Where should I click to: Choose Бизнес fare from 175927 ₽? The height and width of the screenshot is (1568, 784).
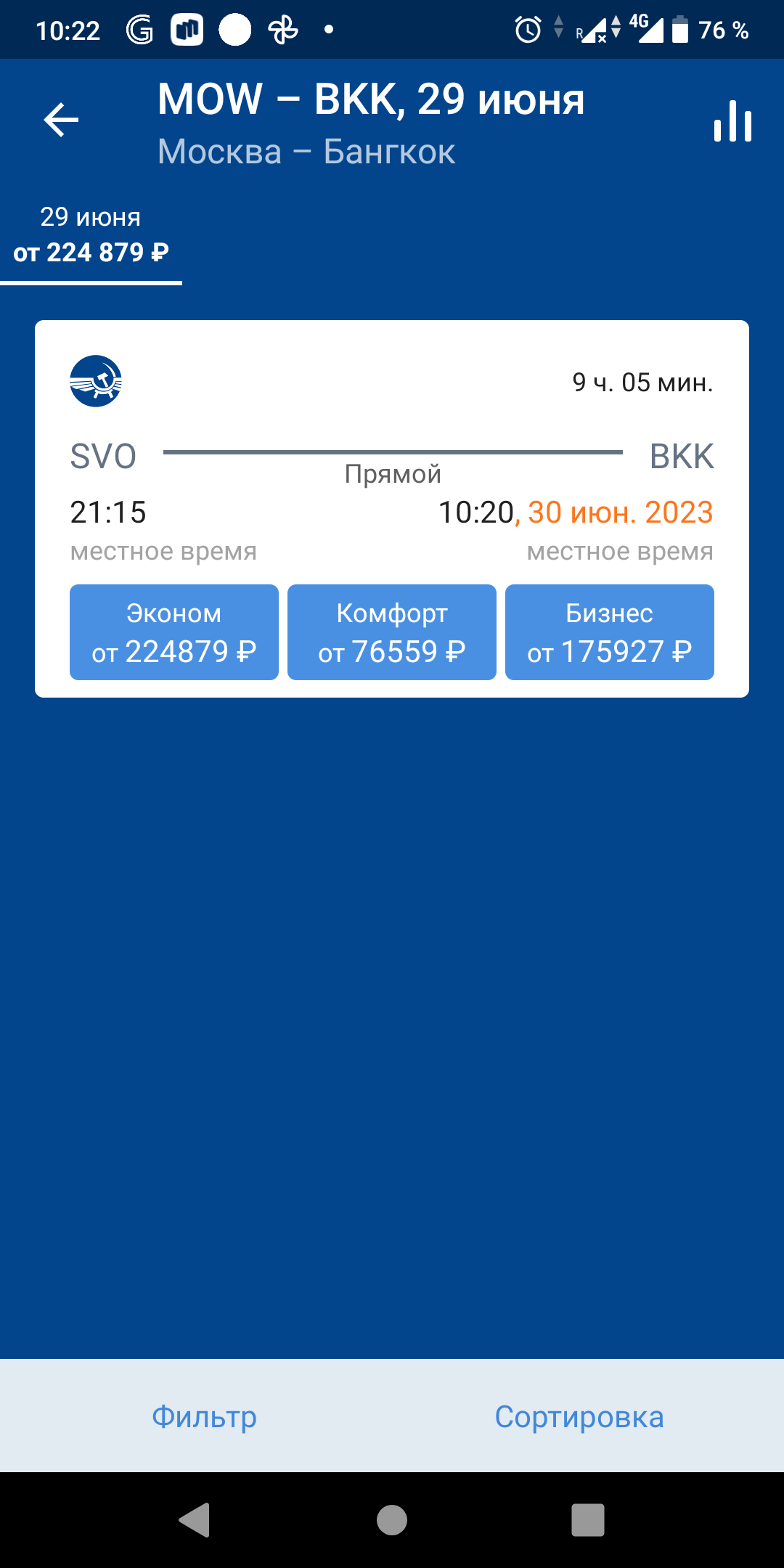click(x=610, y=632)
